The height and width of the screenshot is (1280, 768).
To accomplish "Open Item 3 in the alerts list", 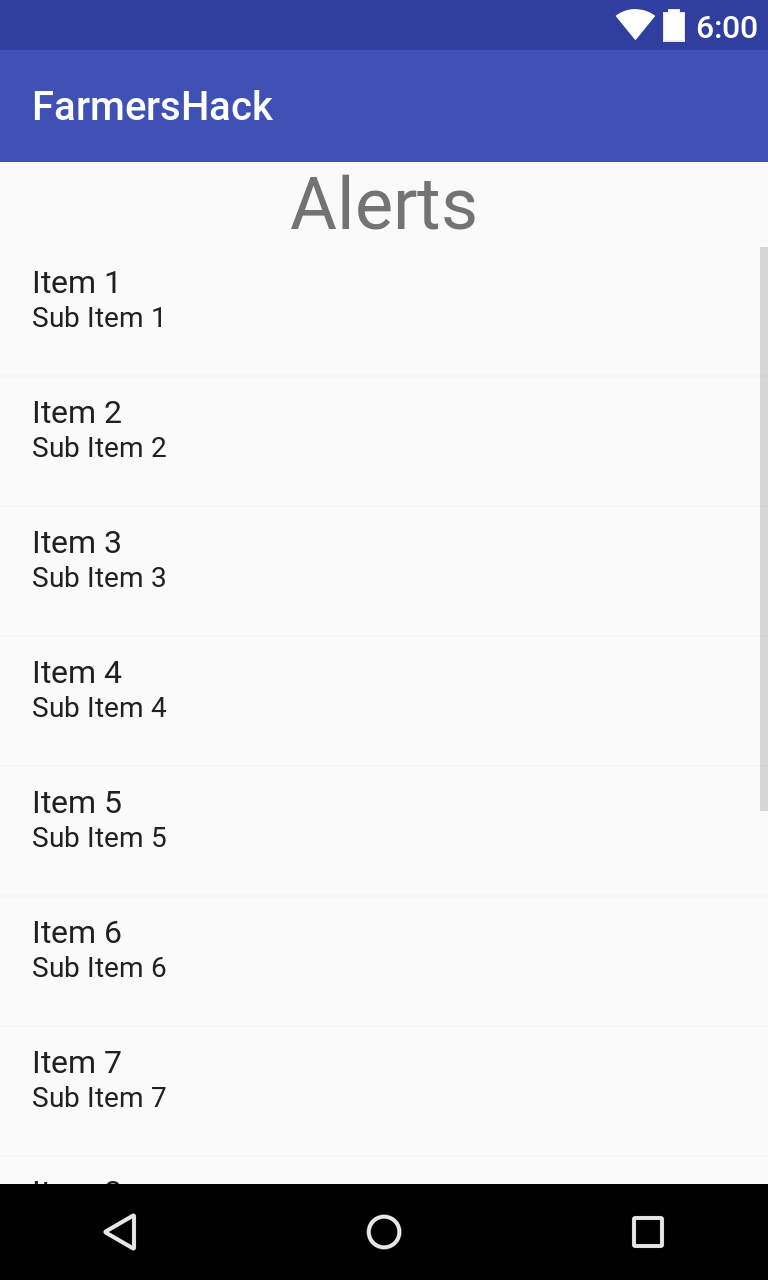I will 384,571.
